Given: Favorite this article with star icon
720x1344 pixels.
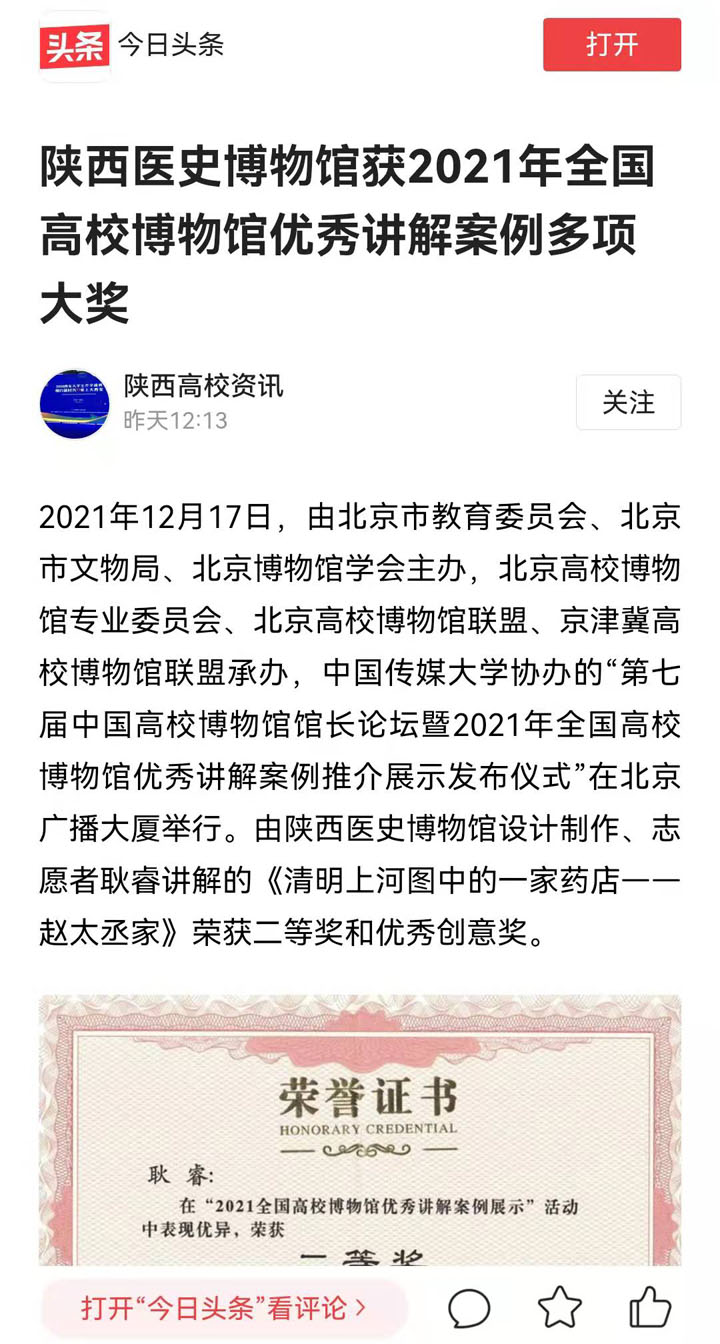Looking at the screenshot, I should click(559, 1307).
